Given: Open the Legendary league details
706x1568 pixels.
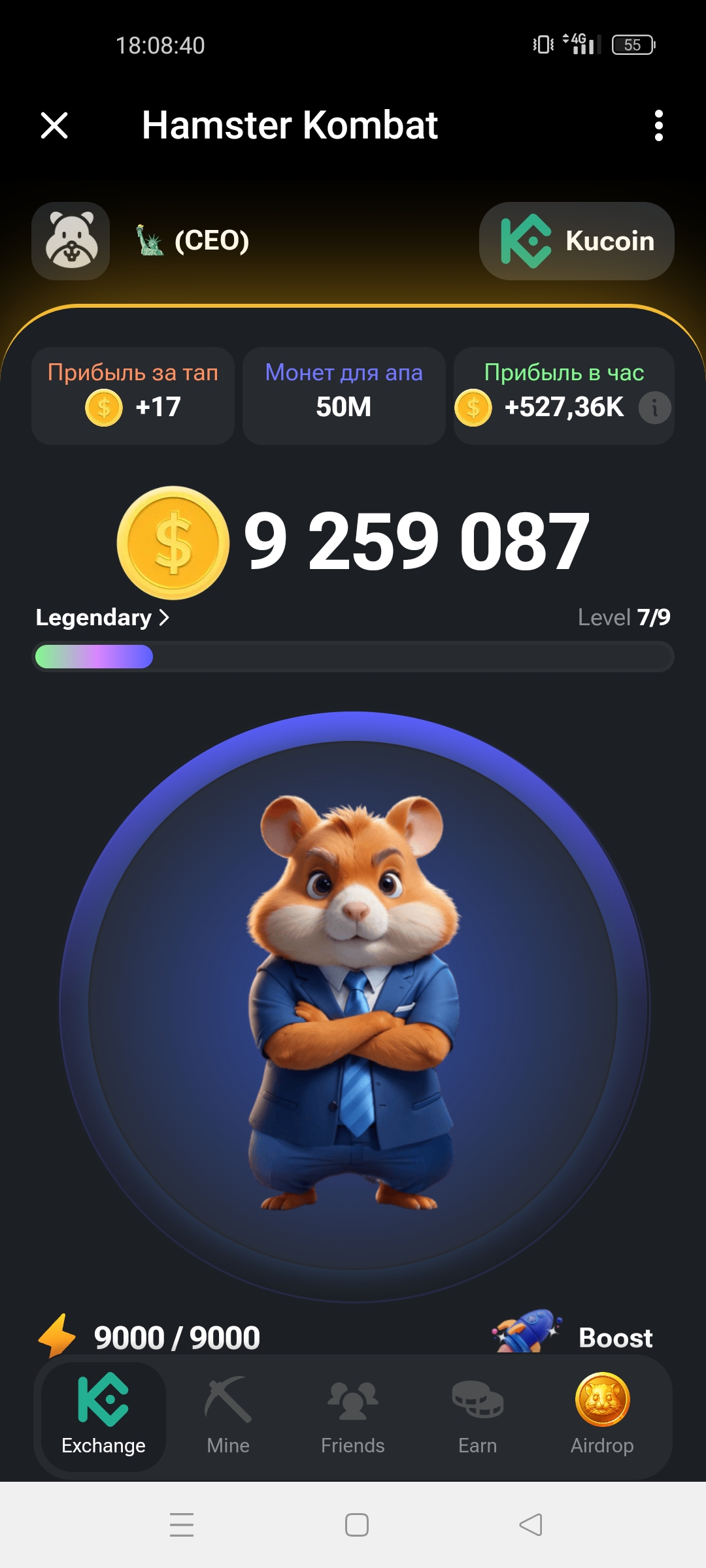Looking at the screenshot, I should pos(103,617).
